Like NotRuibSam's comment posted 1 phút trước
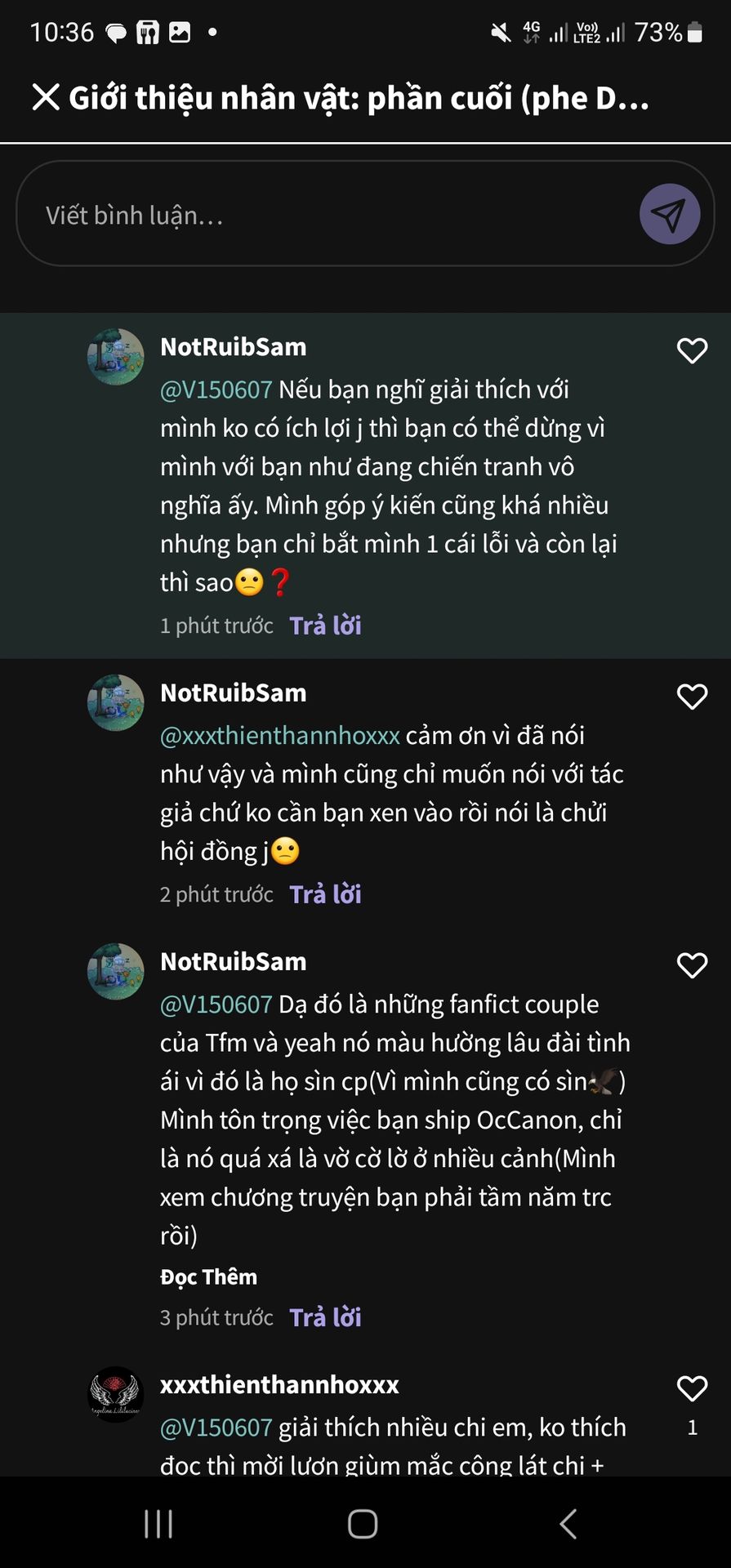 [x=692, y=351]
